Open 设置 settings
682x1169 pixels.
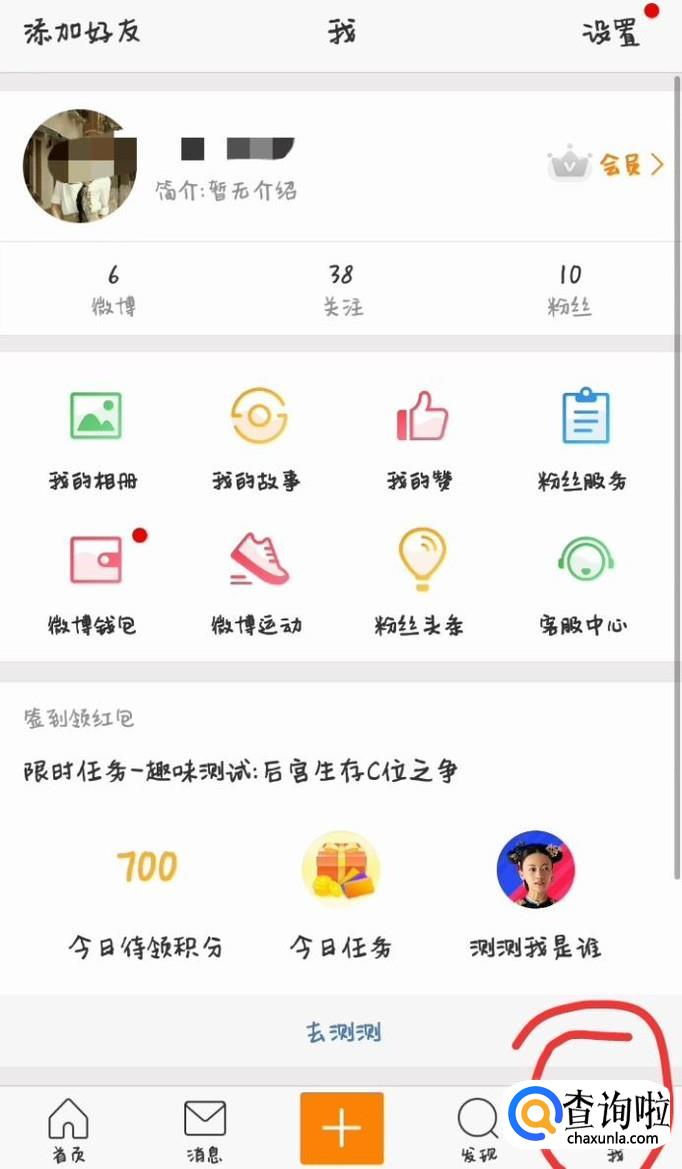611,32
